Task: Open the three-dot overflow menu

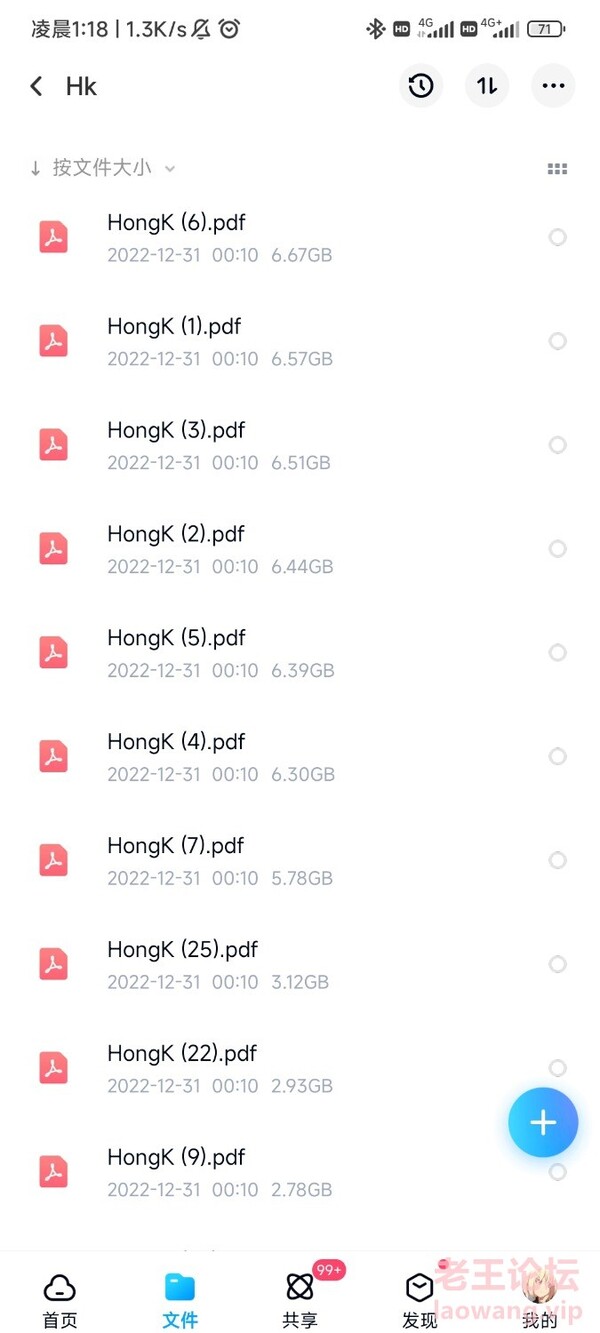Action: pos(553,86)
